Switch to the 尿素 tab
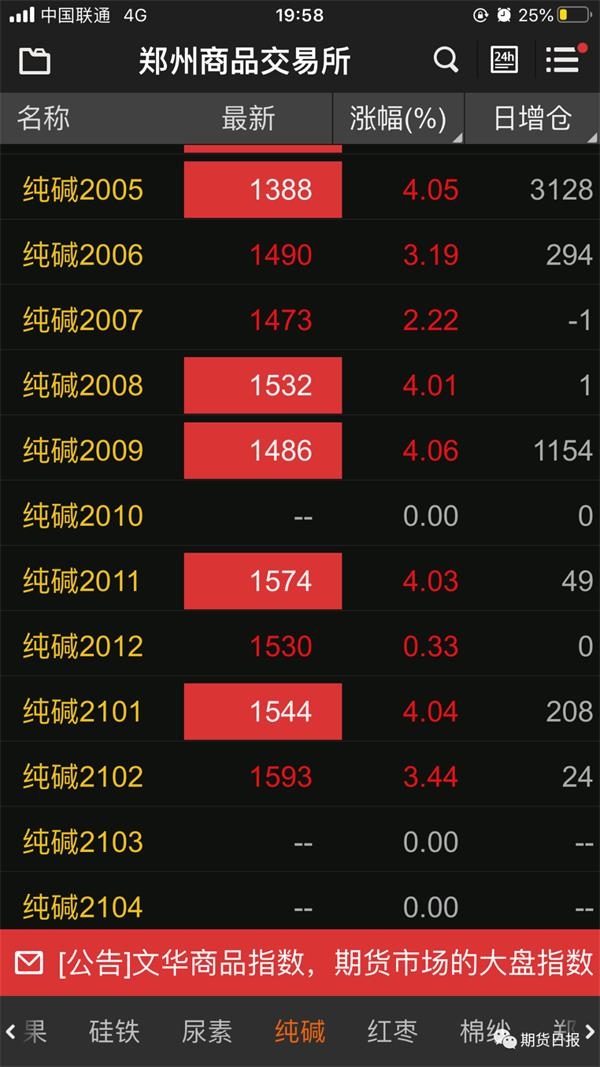 tap(207, 1032)
